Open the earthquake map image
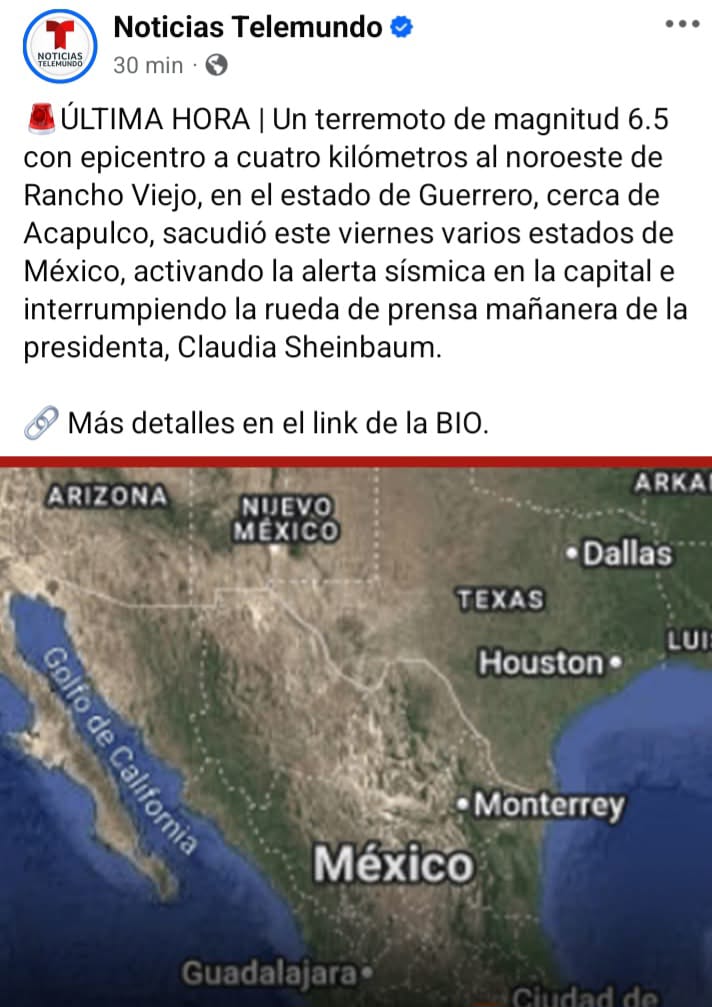This screenshot has width=712, height=1007. pyautogui.click(x=356, y=735)
